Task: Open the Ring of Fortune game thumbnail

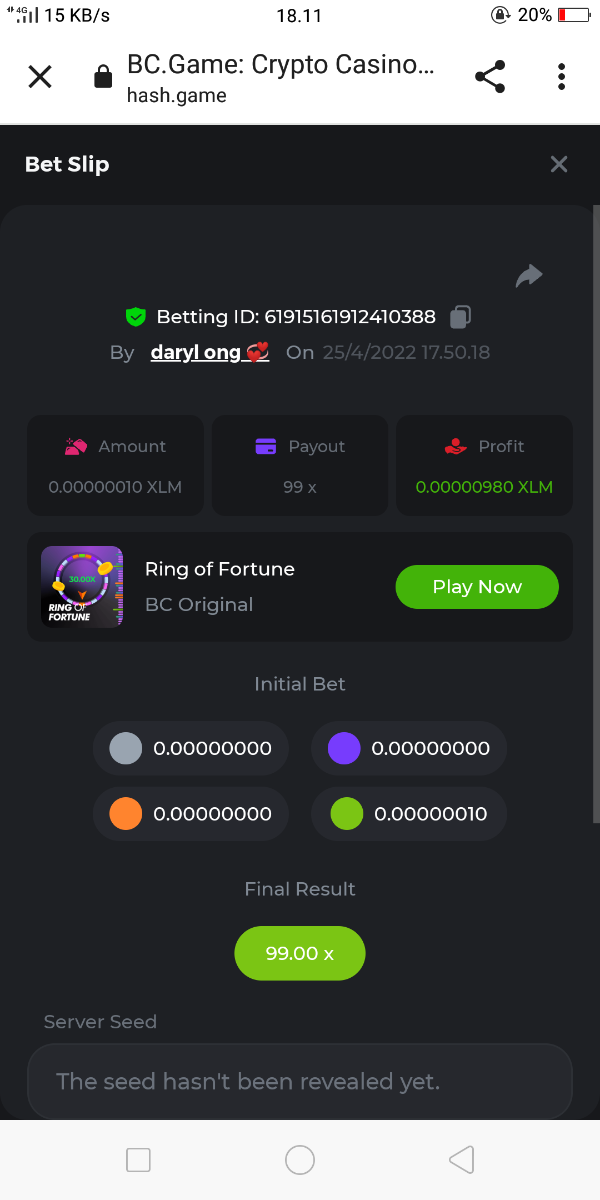Action: click(x=82, y=587)
